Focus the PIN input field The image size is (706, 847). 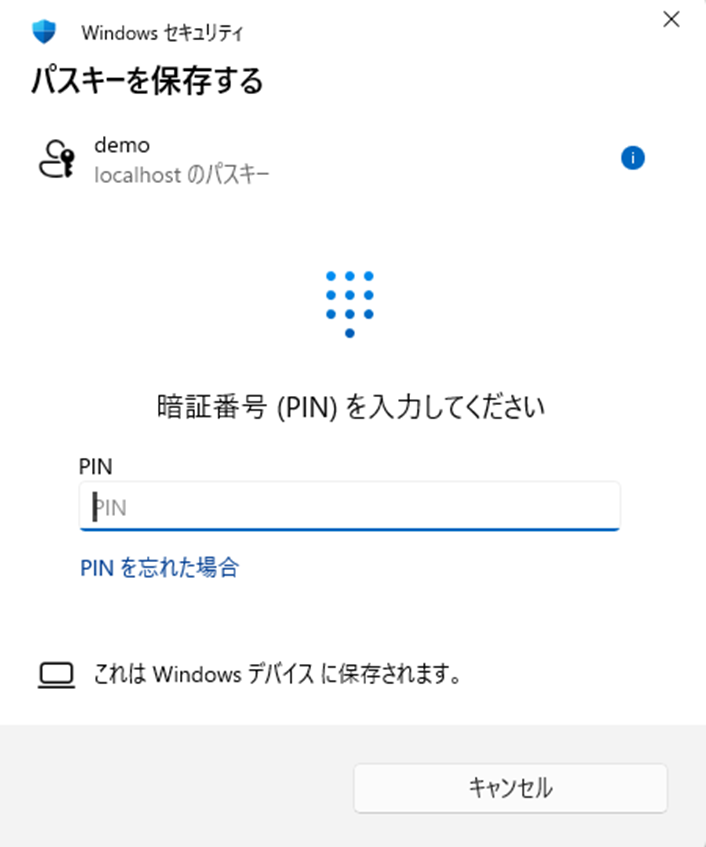point(349,507)
